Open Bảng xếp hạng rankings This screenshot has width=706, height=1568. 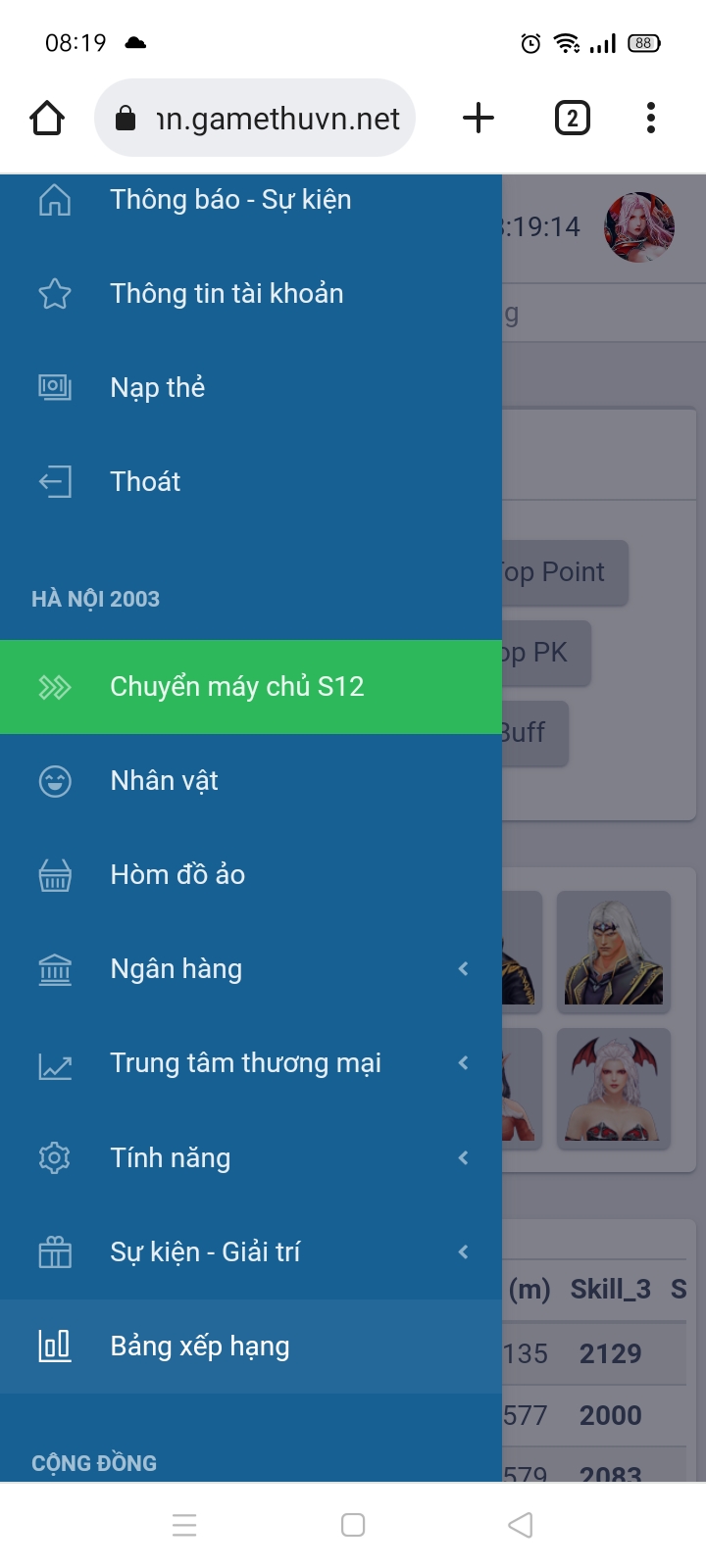tap(200, 1347)
